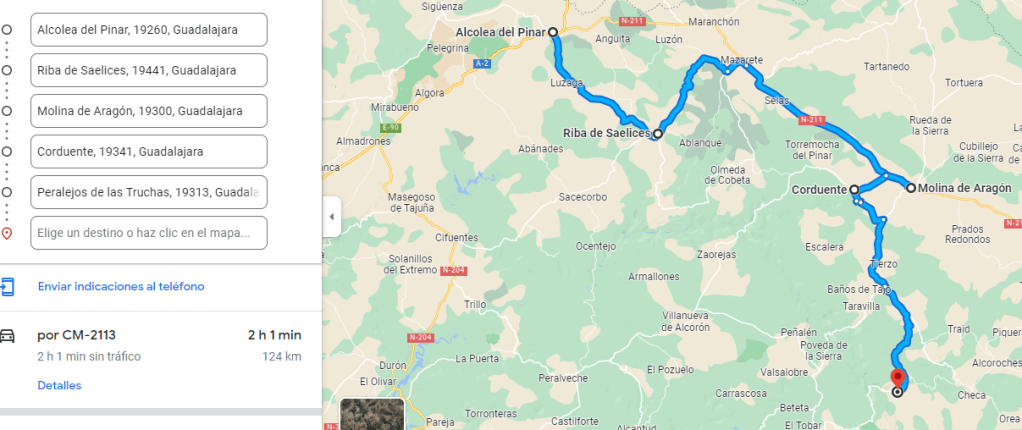Screen dimensions: 1022x430
Task: Open the route 'Detalles' link
Action: (59, 385)
